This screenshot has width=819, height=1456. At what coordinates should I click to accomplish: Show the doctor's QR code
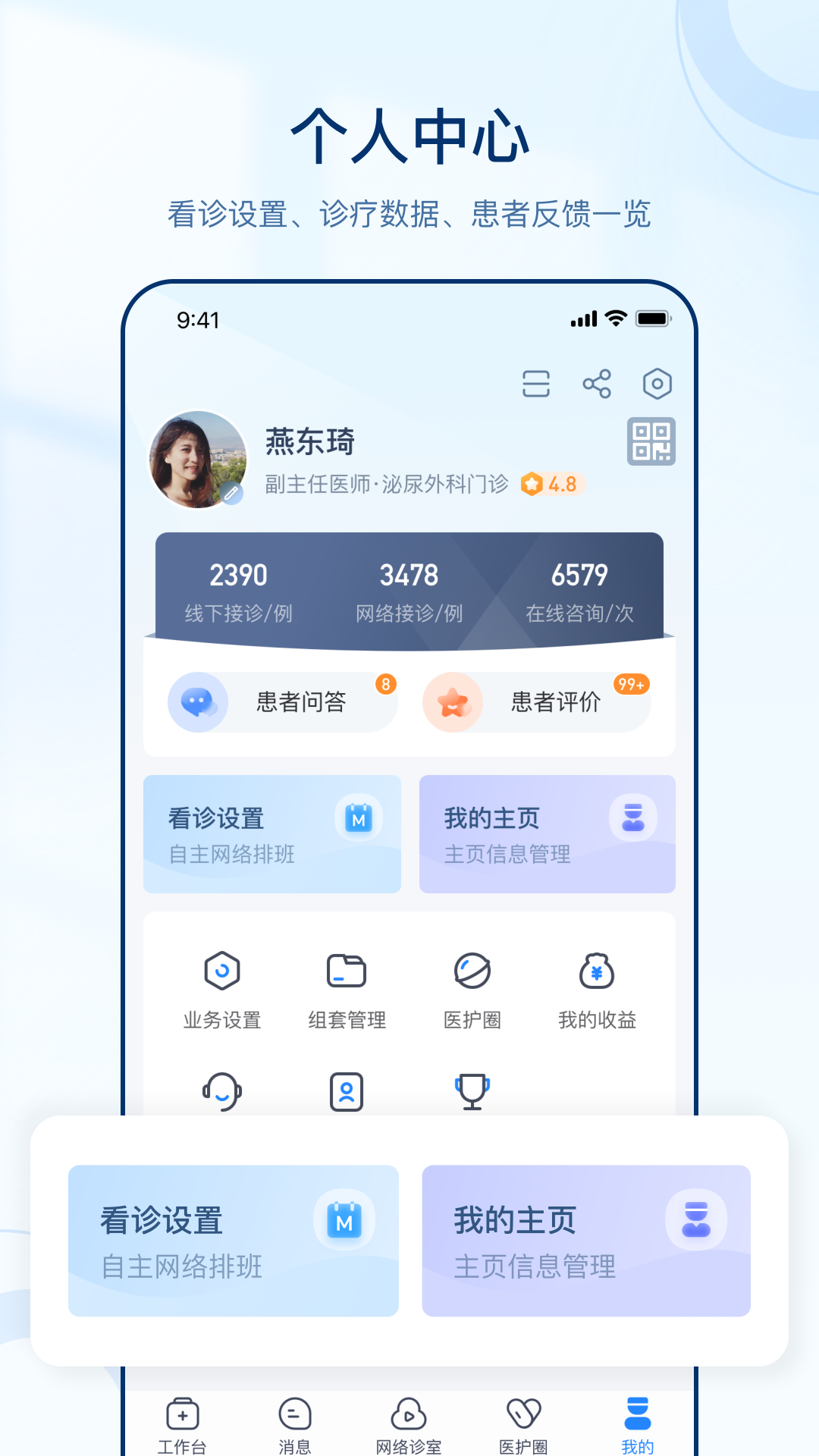pos(652,442)
